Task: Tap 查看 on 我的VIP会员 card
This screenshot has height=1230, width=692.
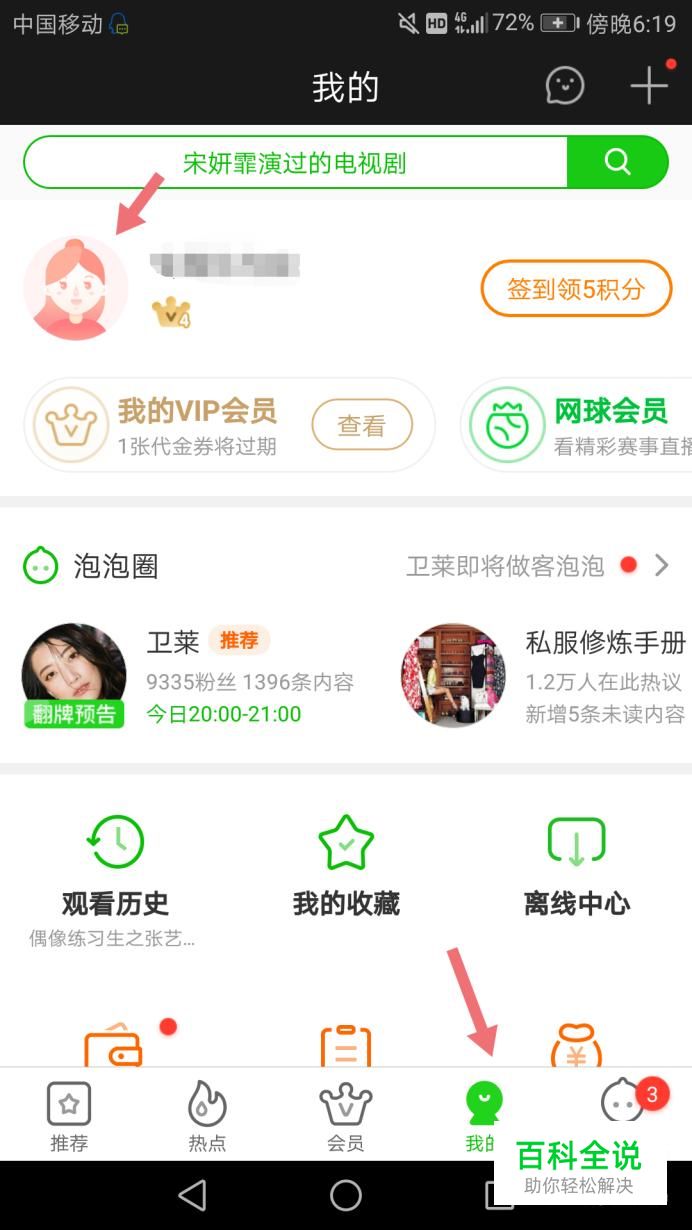Action: 362,426
